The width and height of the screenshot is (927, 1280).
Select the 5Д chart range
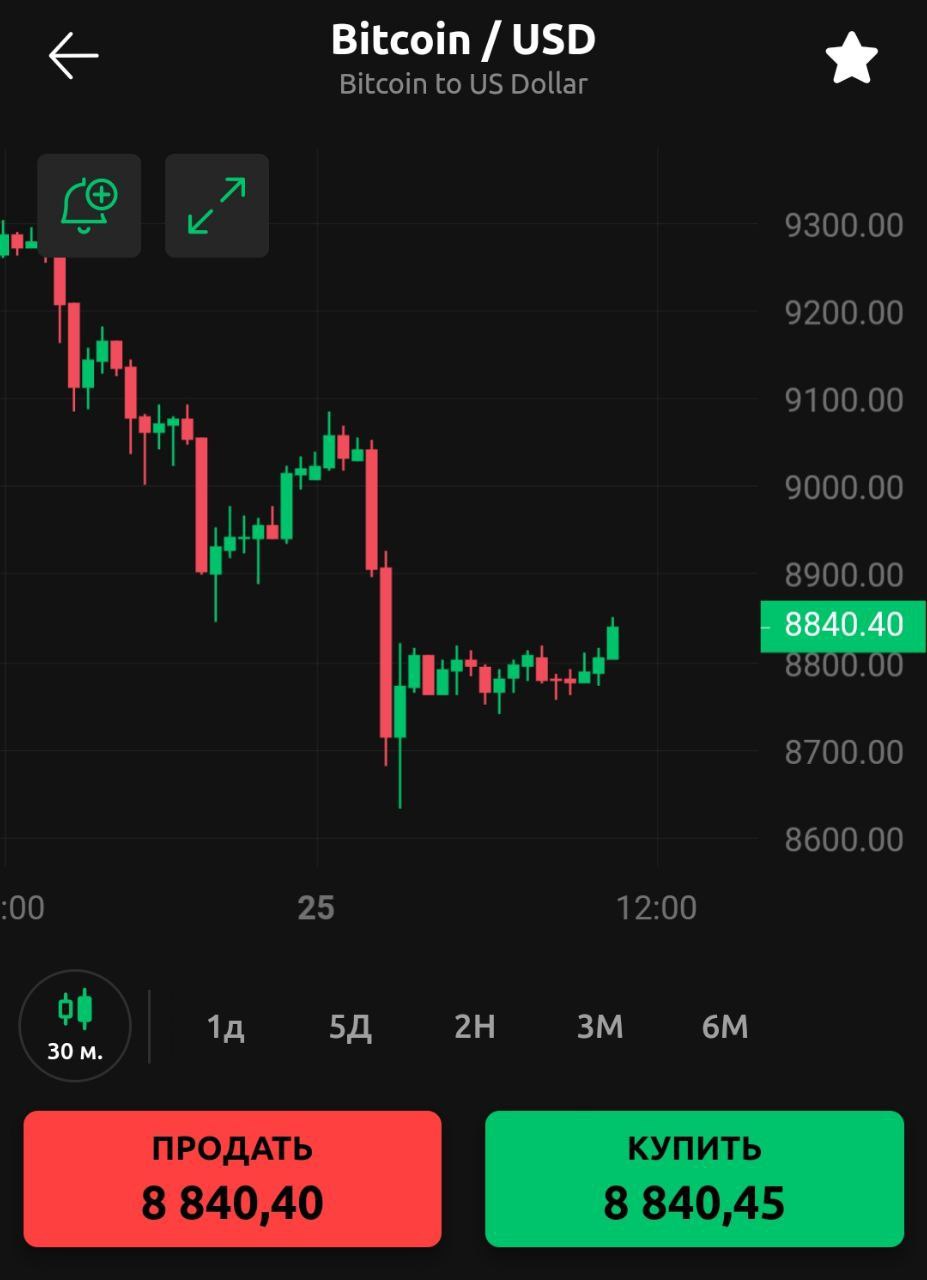click(351, 1027)
